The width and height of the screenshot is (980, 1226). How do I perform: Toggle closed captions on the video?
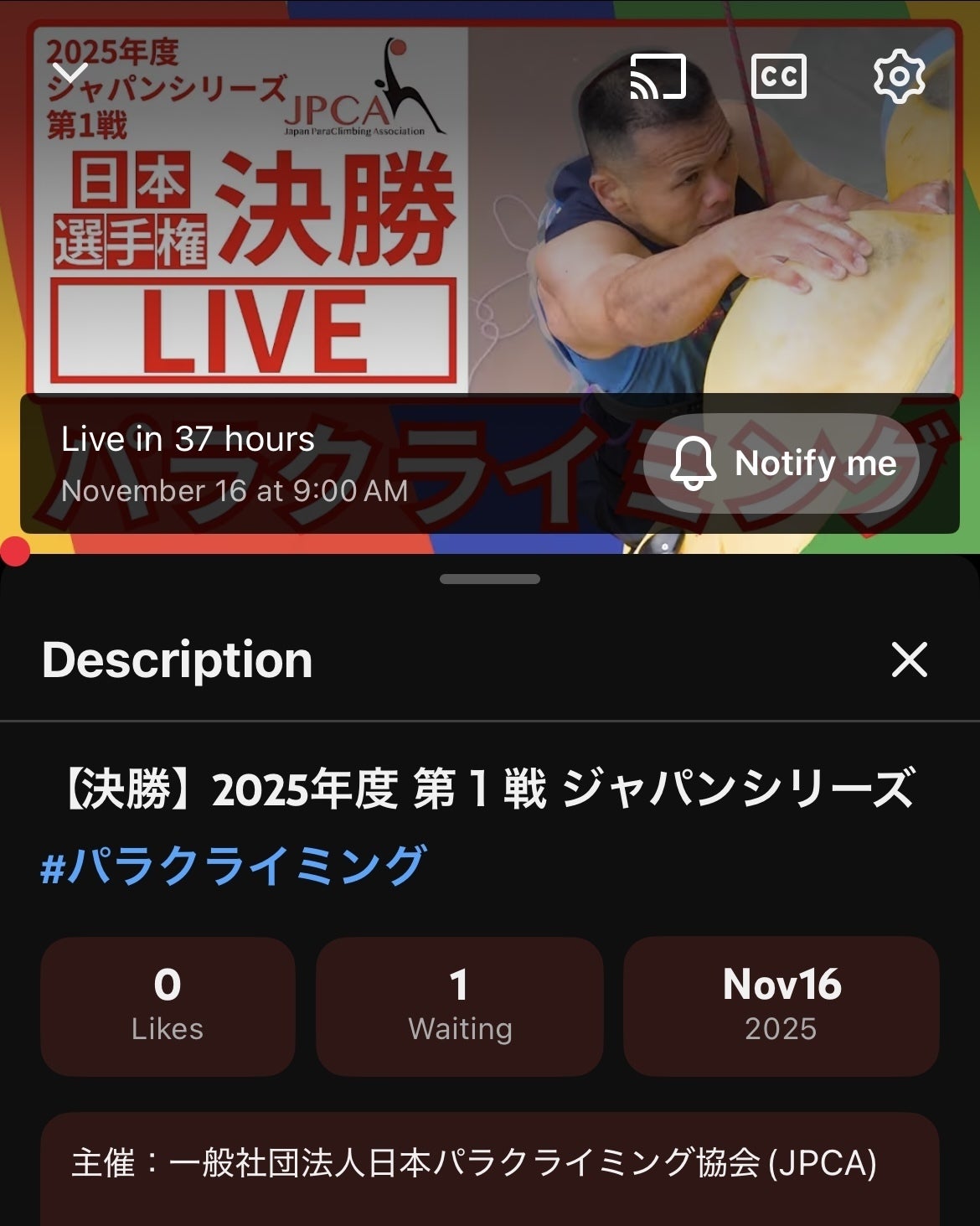tap(779, 77)
